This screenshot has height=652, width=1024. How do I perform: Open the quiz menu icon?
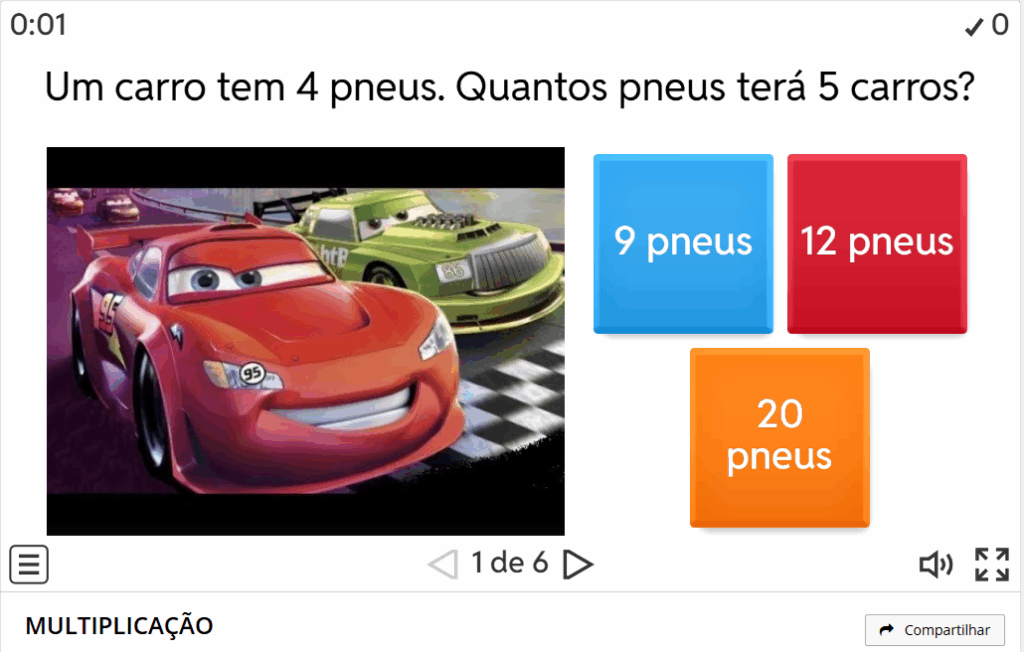pos(29,565)
